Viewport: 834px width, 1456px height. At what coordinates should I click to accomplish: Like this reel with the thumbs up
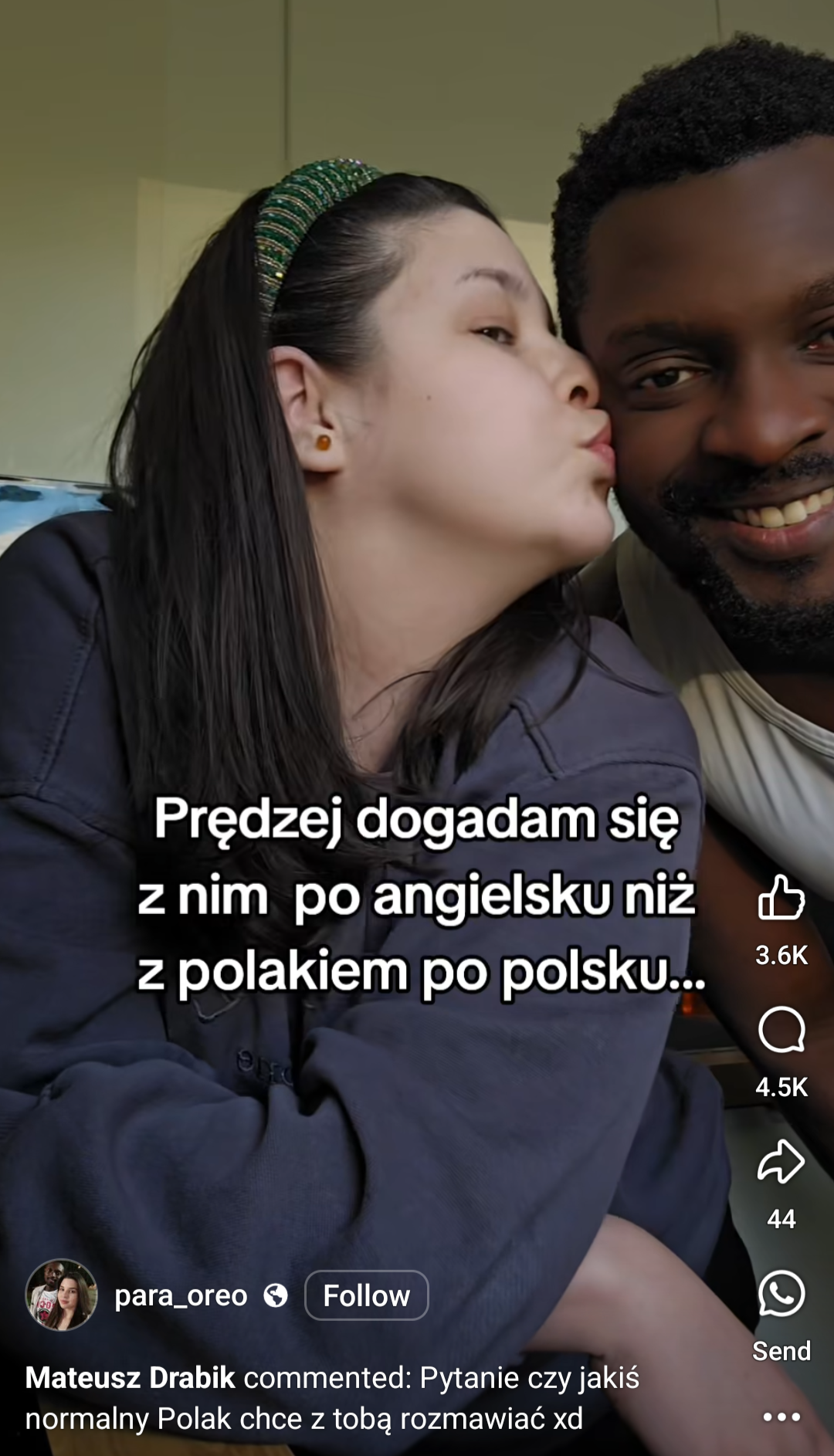[781, 898]
